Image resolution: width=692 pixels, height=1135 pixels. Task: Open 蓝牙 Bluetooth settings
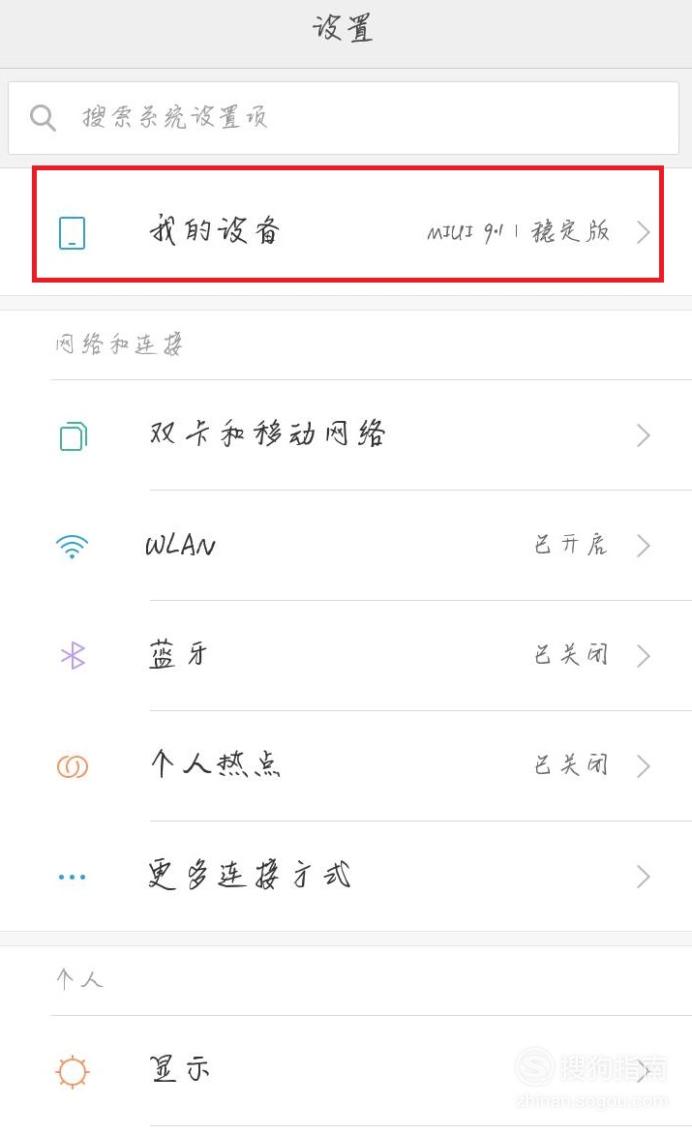click(x=346, y=655)
